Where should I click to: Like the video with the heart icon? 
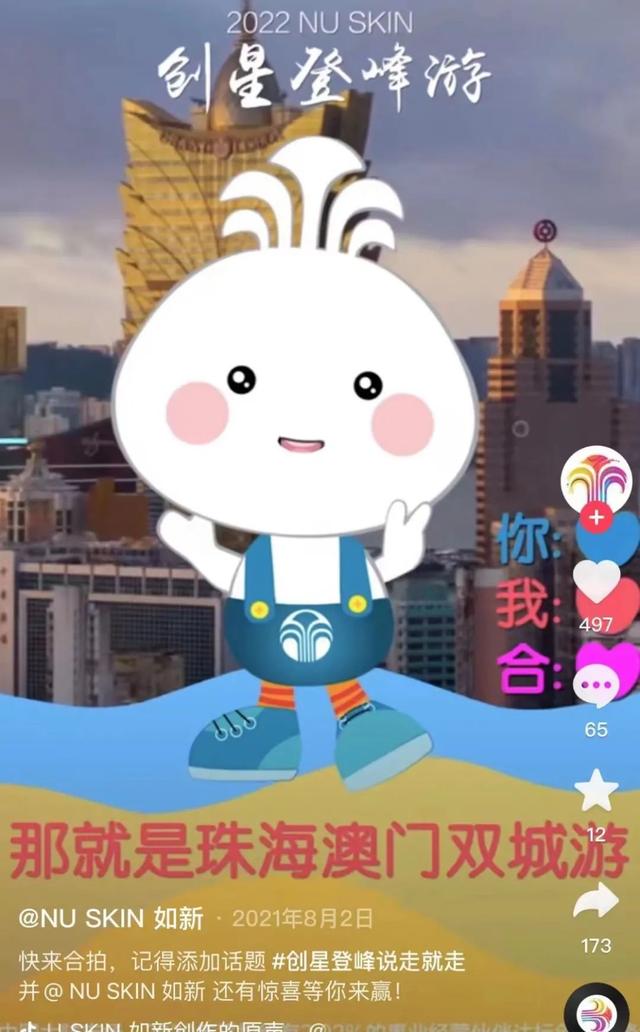[596, 582]
